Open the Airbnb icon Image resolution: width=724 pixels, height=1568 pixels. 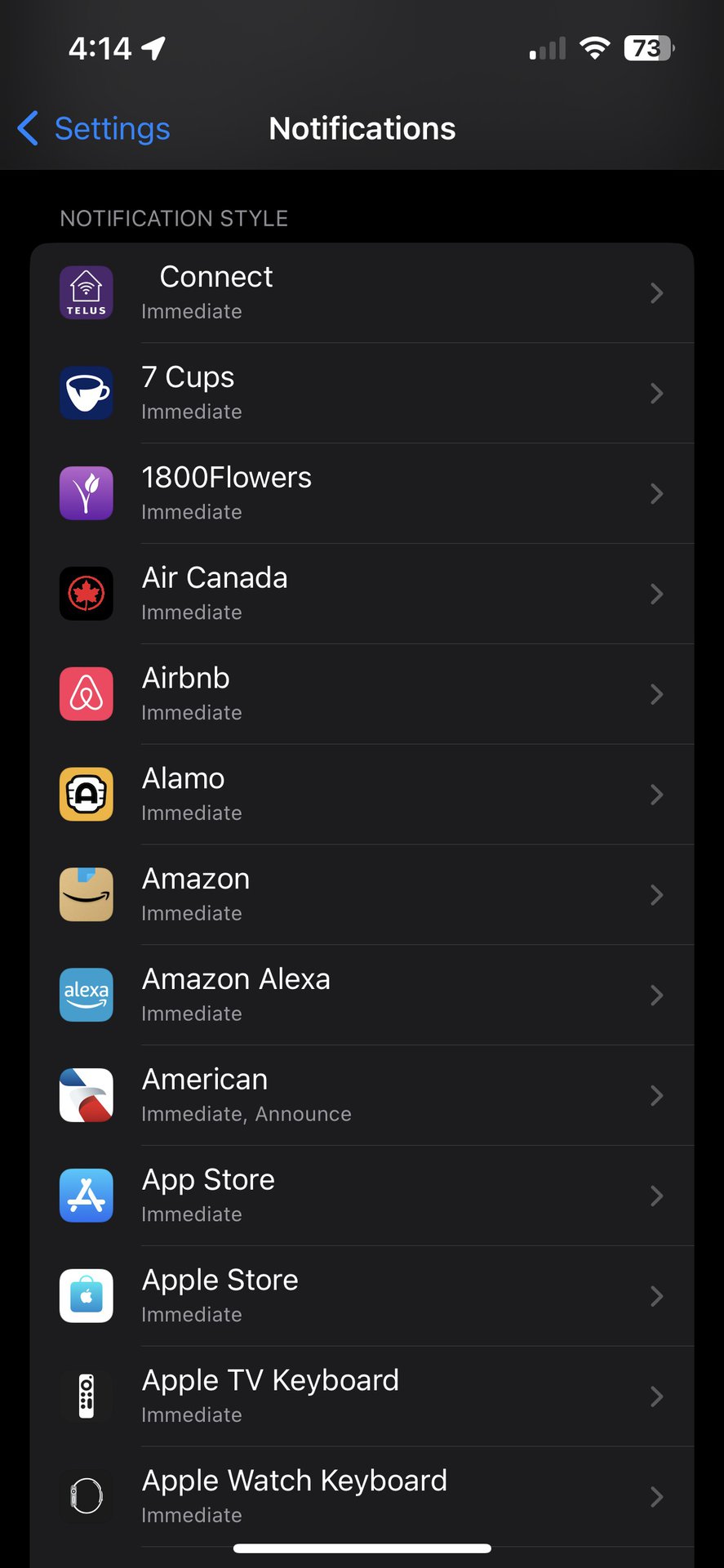[86, 694]
